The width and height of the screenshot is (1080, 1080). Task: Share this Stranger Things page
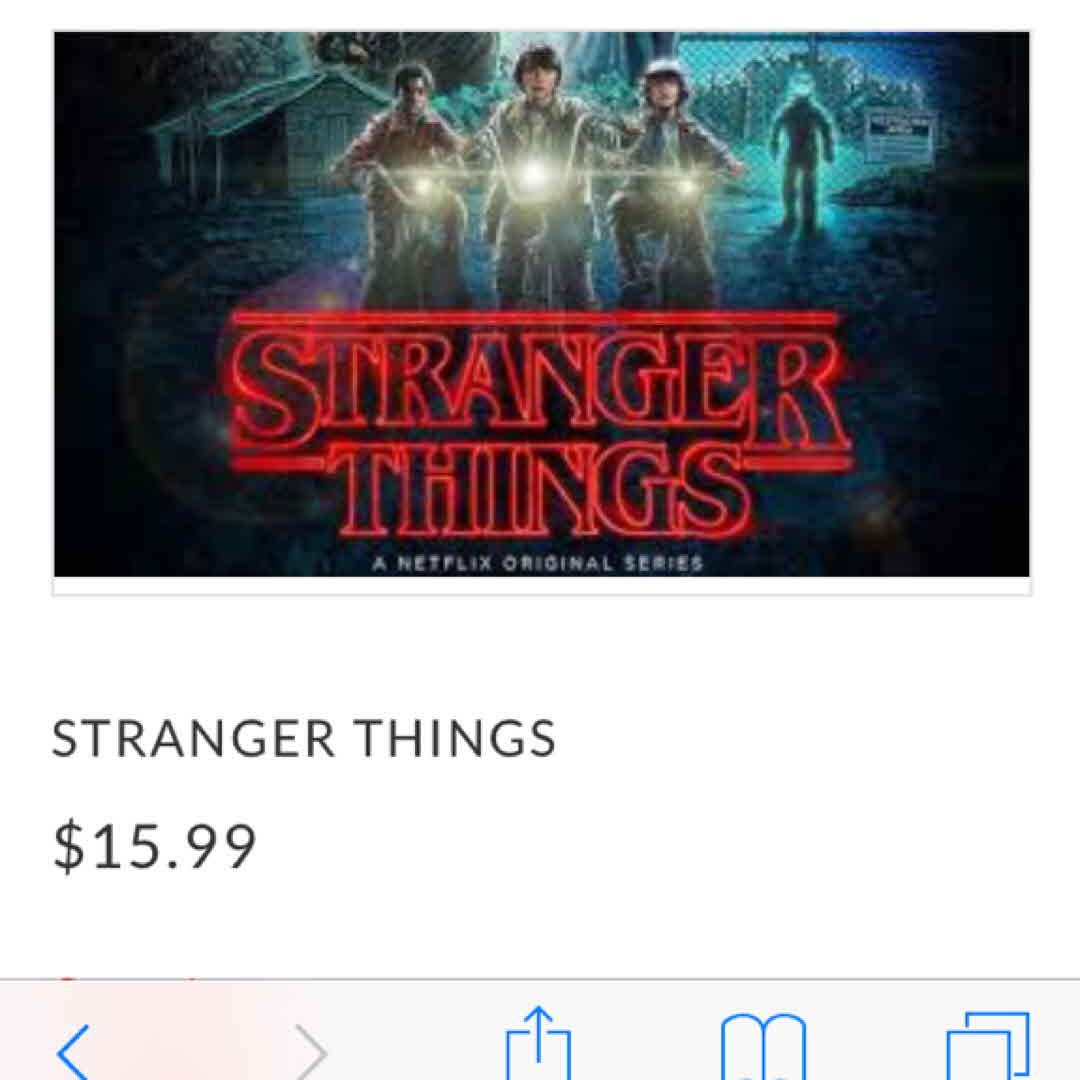point(538,1046)
